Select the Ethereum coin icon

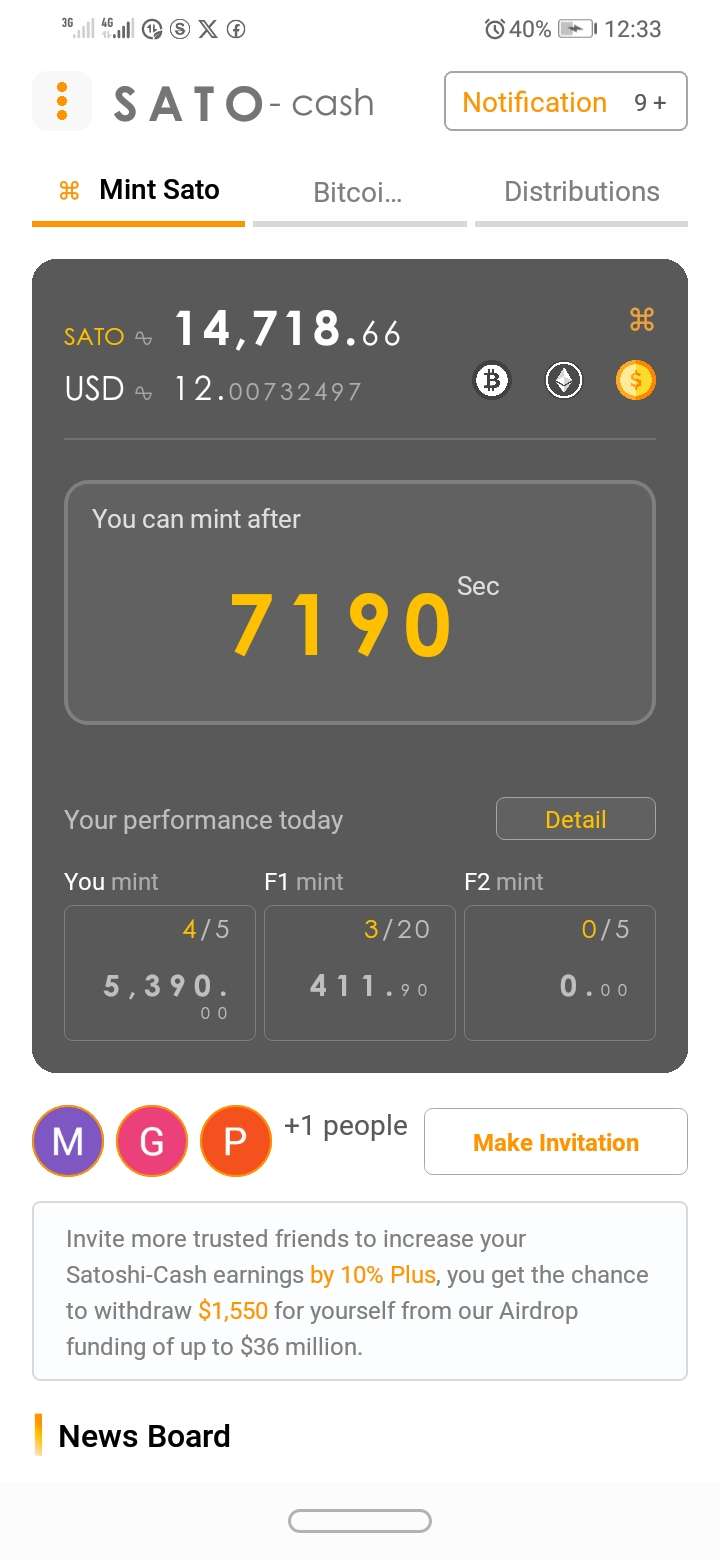point(564,381)
